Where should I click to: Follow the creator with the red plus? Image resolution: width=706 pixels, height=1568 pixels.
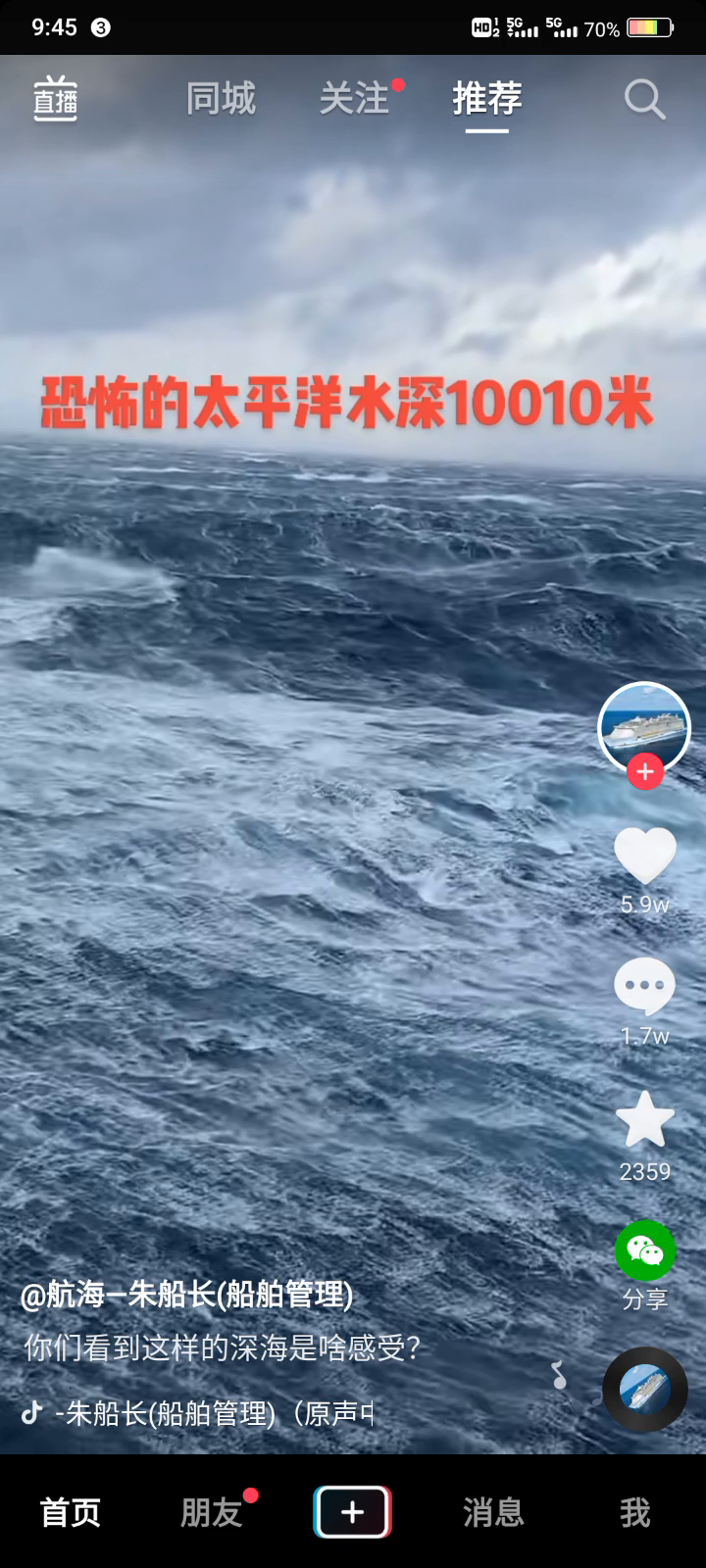coord(645,772)
